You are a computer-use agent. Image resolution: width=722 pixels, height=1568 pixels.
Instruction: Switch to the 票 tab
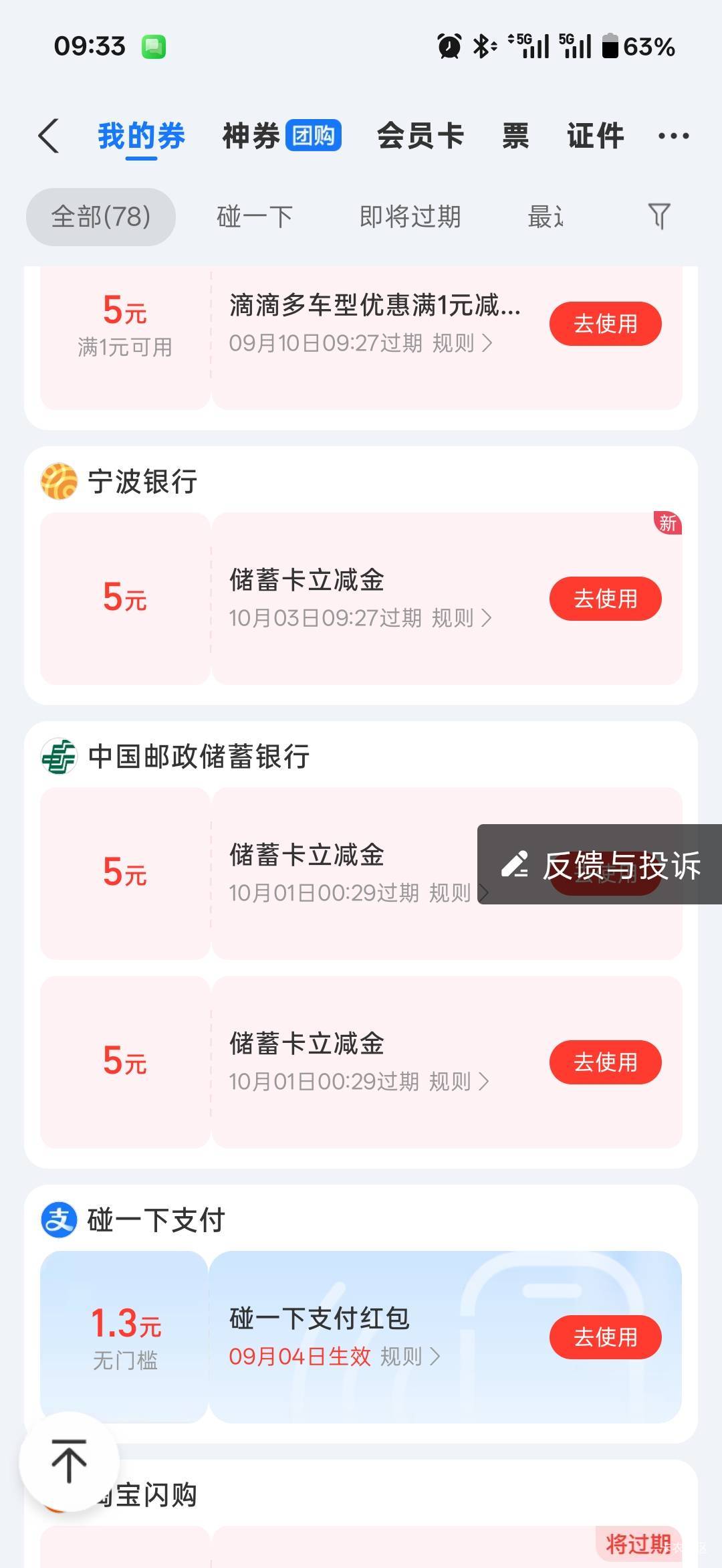(515, 136)
